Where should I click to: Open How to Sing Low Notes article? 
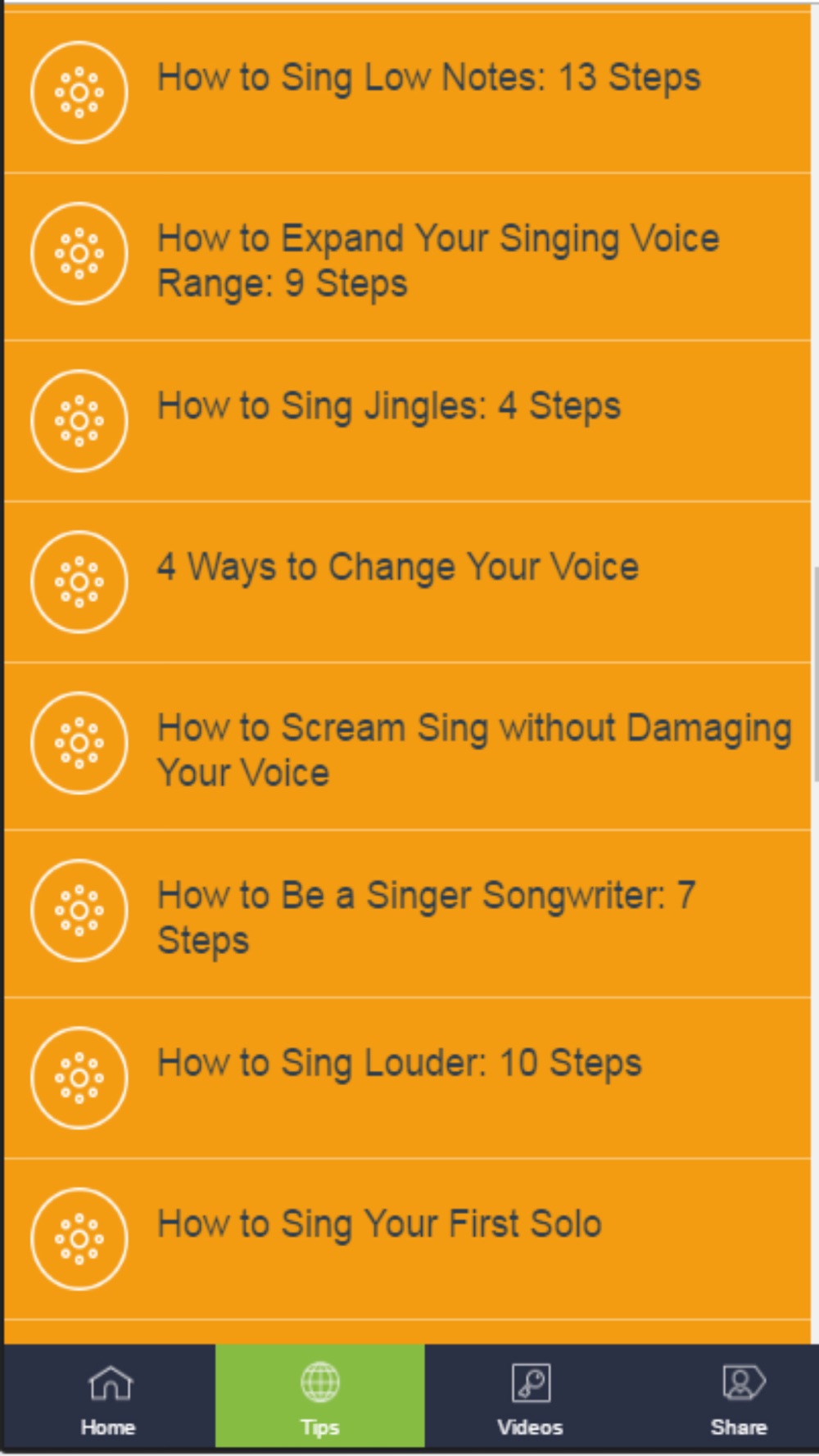pyautogui.click(x=407, y=92)
